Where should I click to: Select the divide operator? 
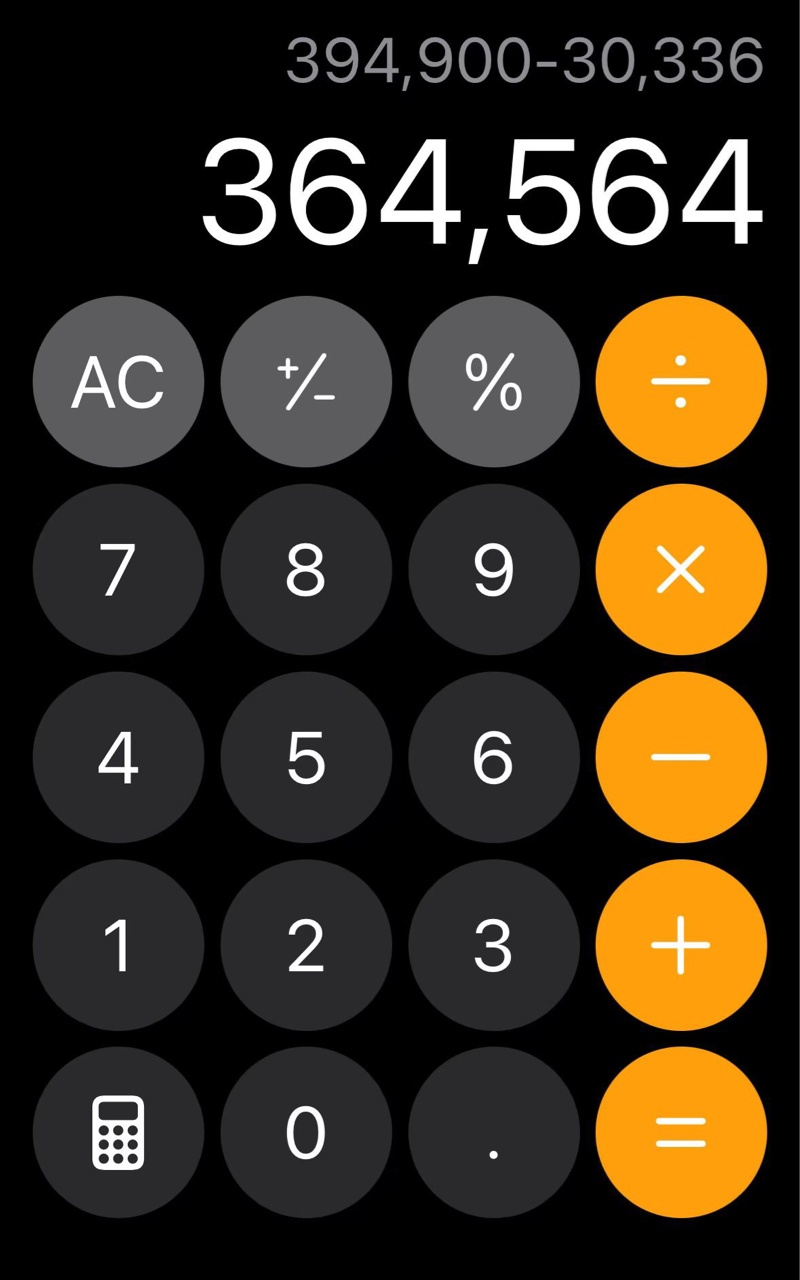pos(681,381)
